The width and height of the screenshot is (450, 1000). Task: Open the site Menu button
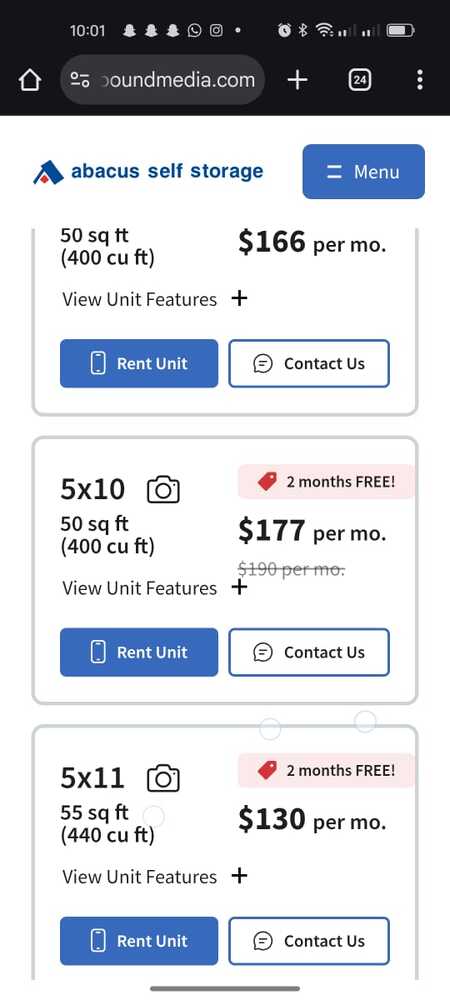coord(363,172)
